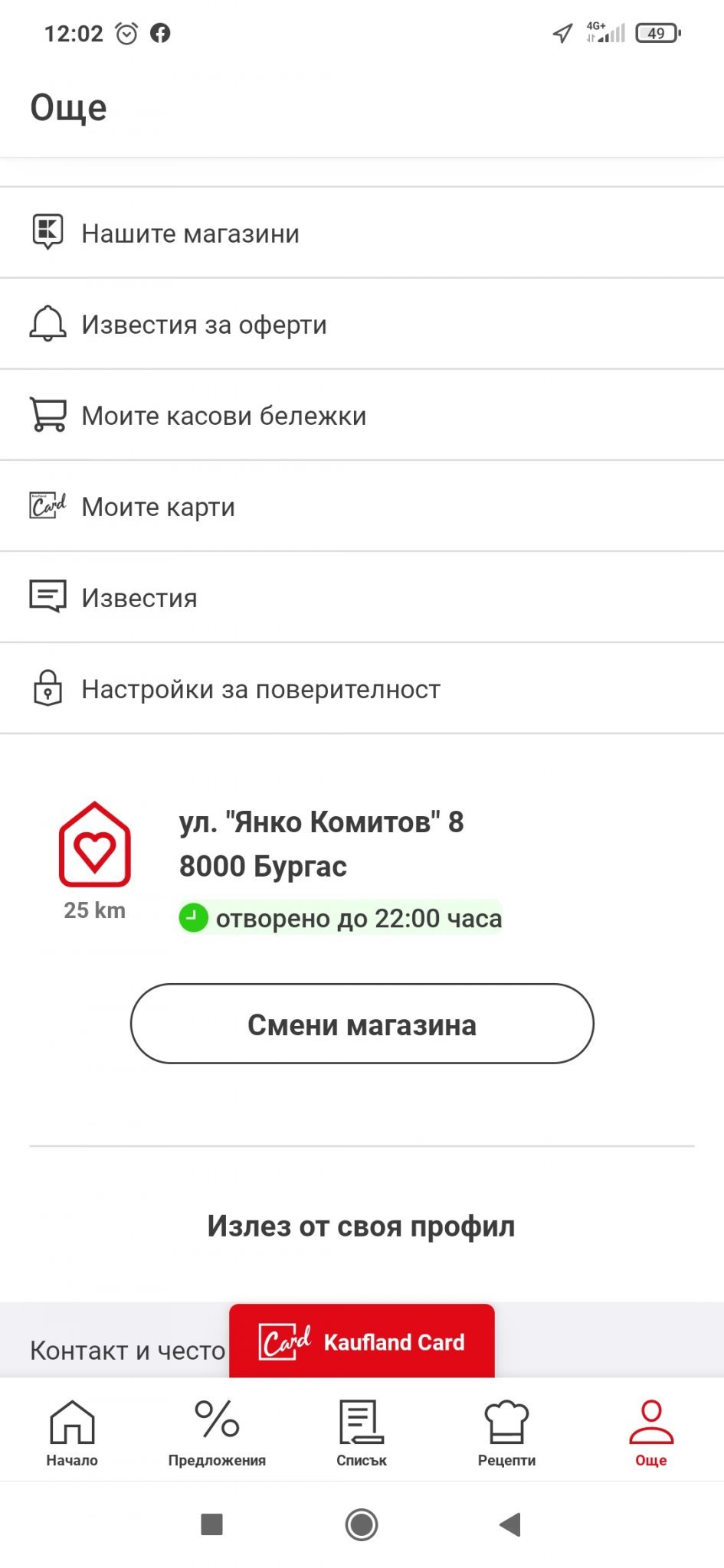Tap the system home button
Image resolution: width=724 pixels, height=1568 pixels.
coord(362,1524)
